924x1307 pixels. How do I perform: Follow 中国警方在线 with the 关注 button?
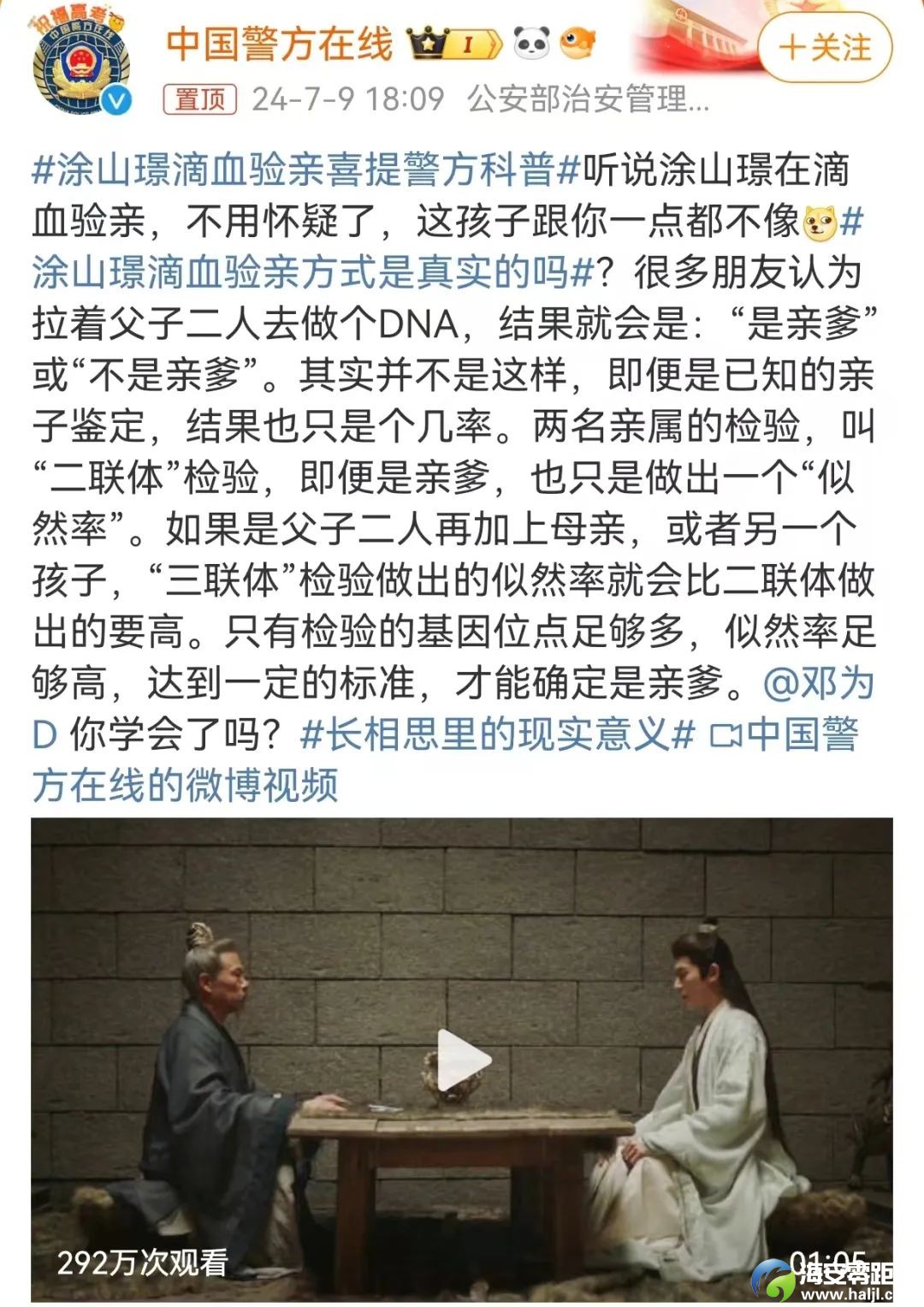coord(825,47)
